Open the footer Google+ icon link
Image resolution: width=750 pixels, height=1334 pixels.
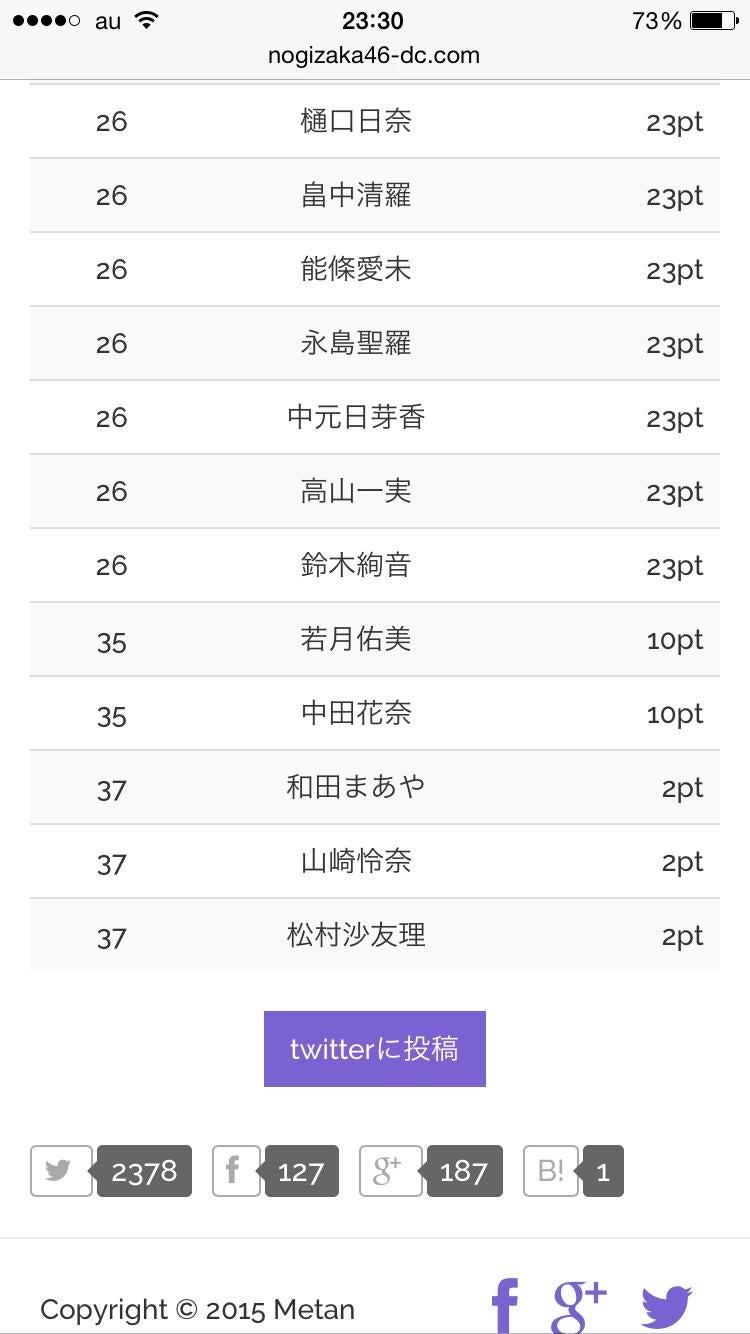point(579,1306)
